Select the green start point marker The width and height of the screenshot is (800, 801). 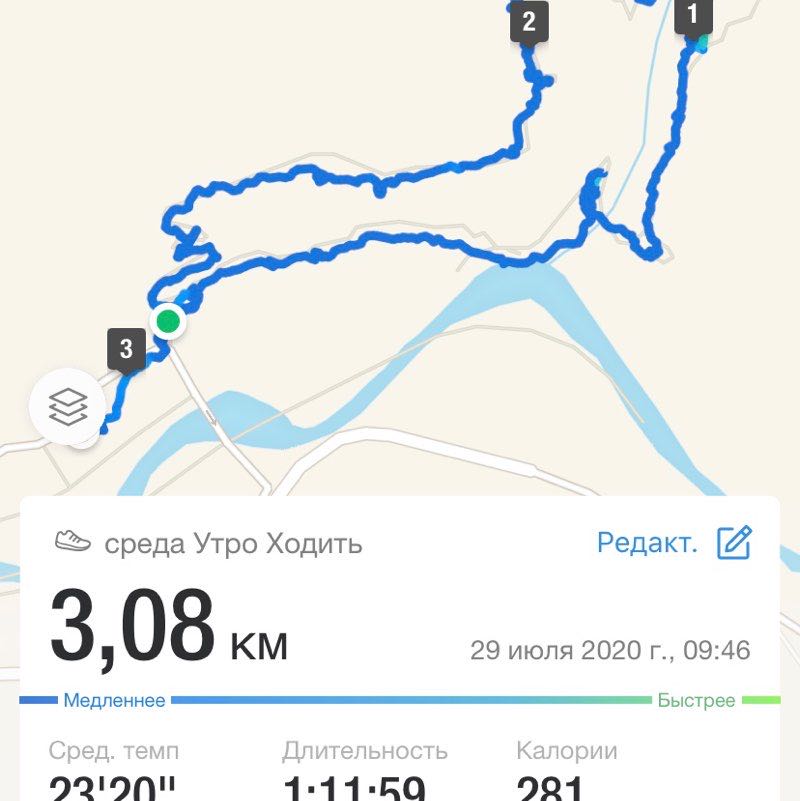pyautogui.click(x=167, y=322)
